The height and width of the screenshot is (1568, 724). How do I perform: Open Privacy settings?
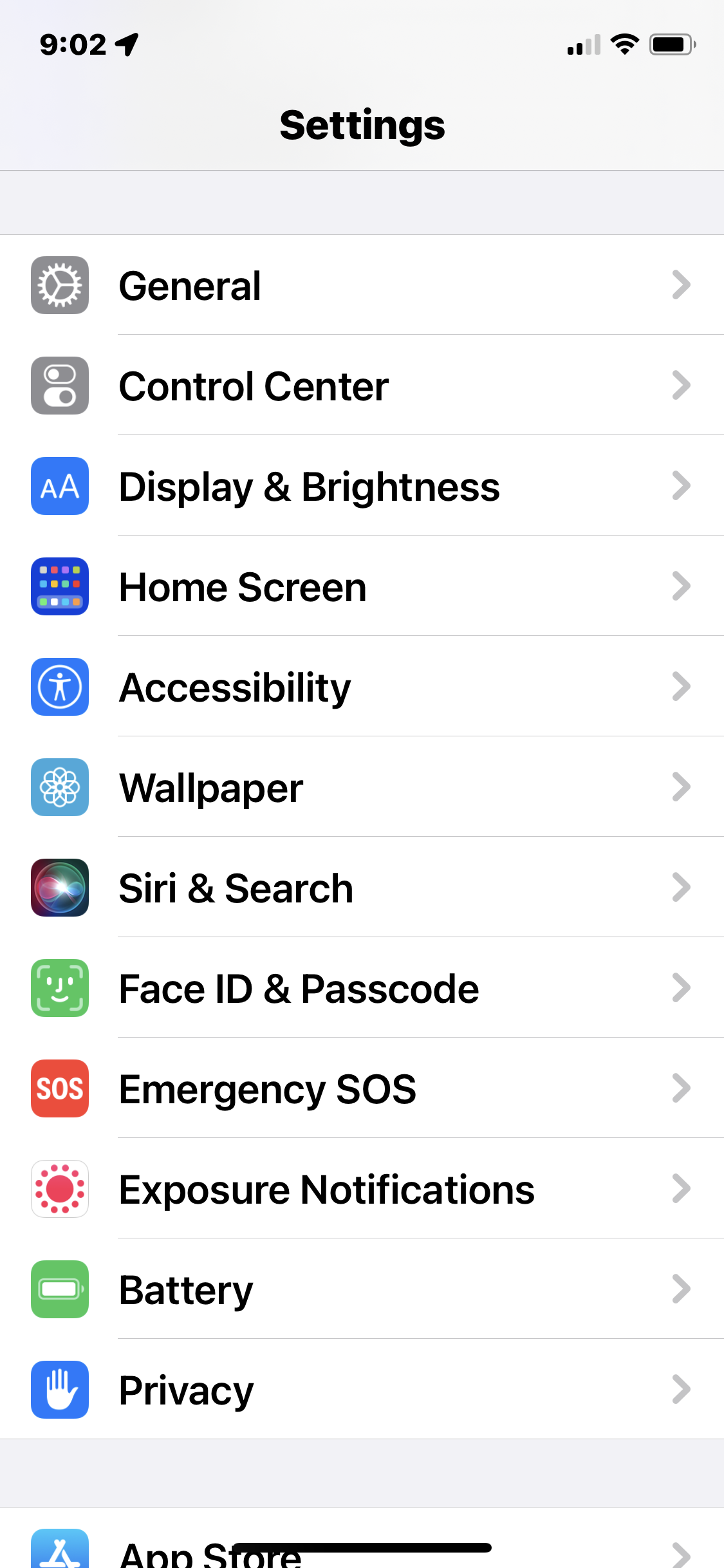360,1390
